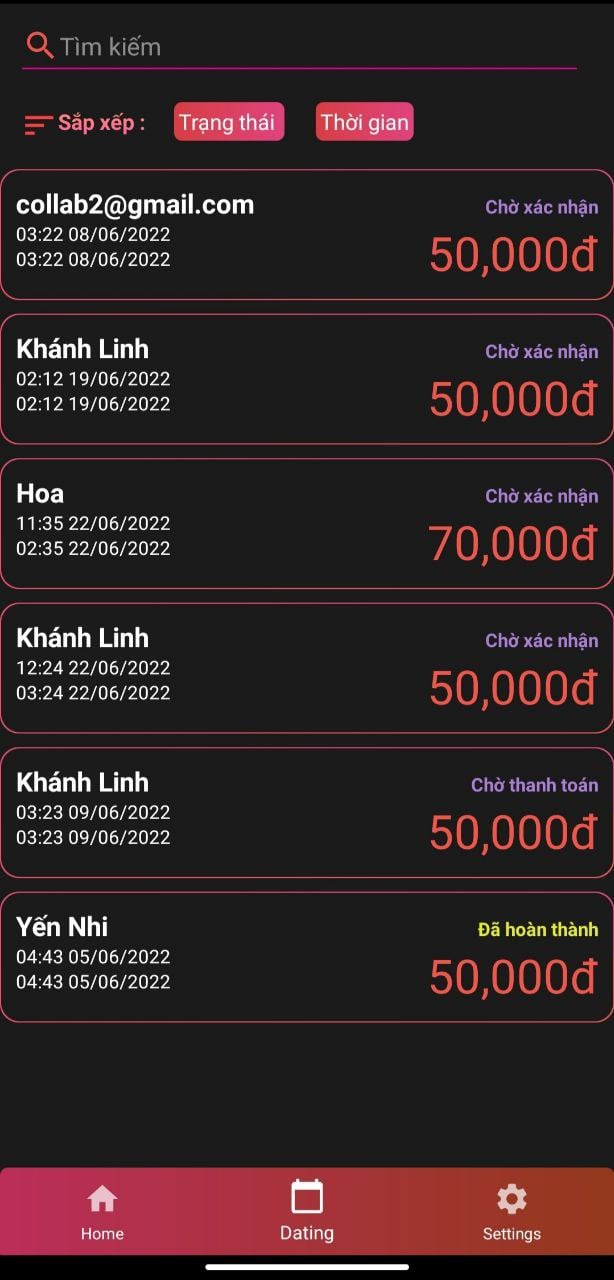614x1280 pixels.
Task: Open Khánh Linh's booking dated 22/06/2022
Action: pos(306,668)
